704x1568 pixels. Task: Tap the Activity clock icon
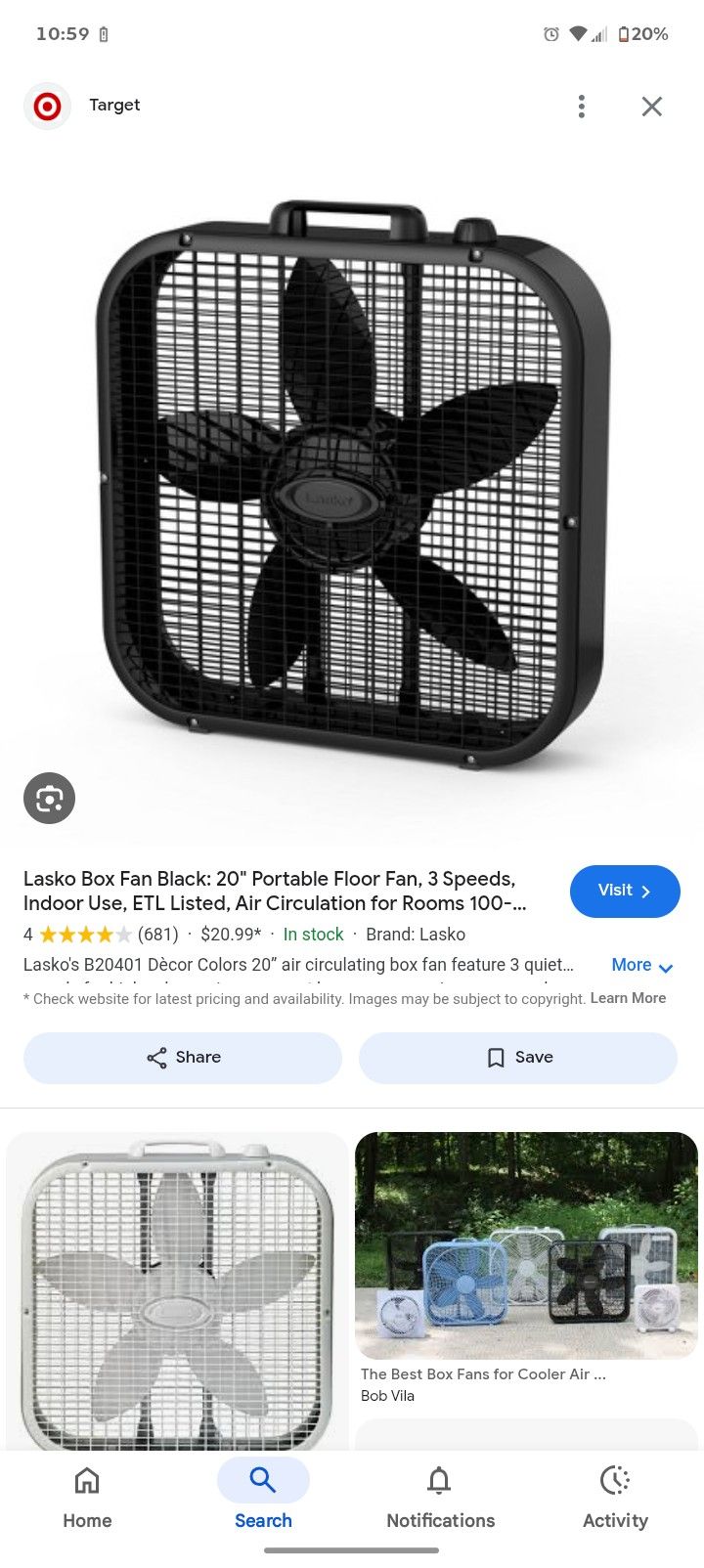click(x=615, y=1482)
